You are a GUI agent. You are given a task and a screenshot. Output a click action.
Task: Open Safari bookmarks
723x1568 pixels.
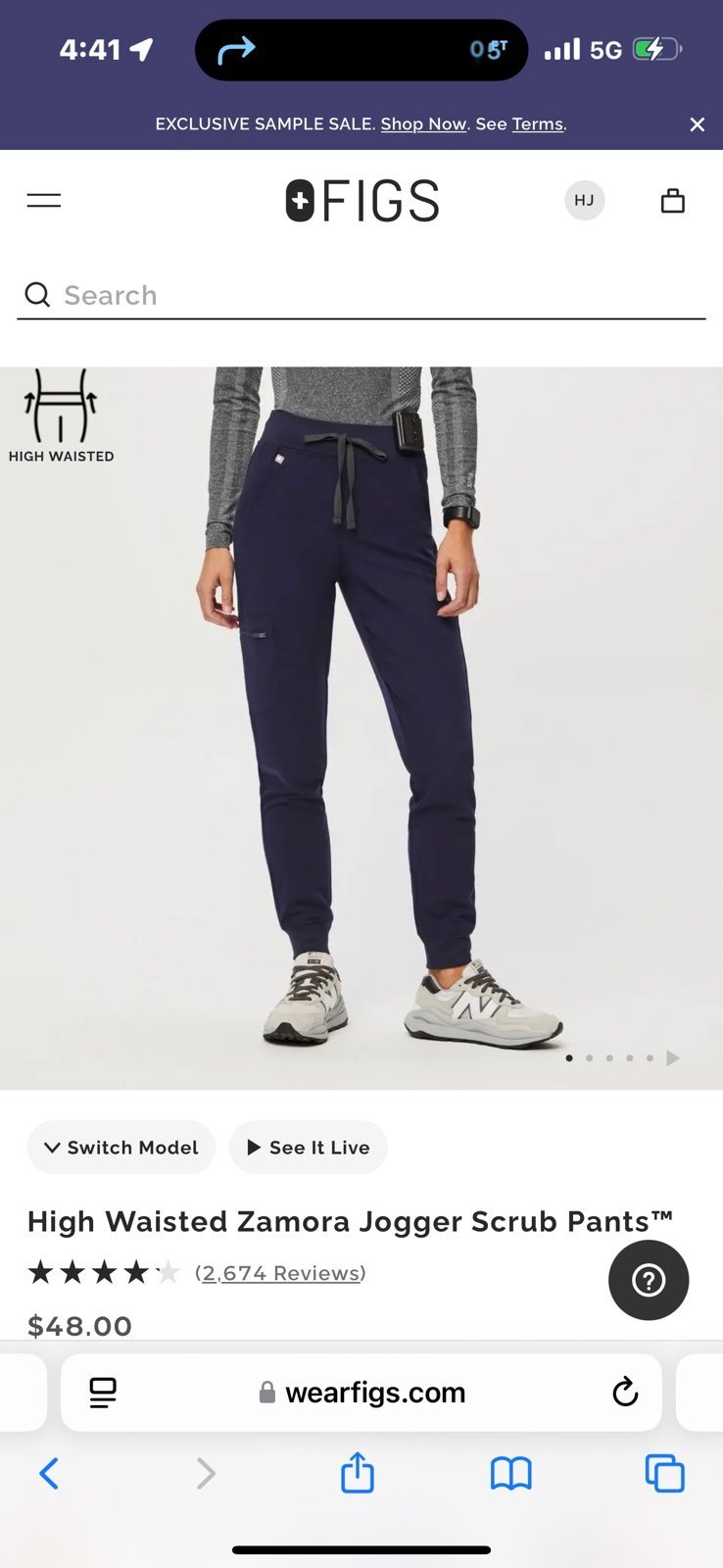click(x=510, y=1473)
